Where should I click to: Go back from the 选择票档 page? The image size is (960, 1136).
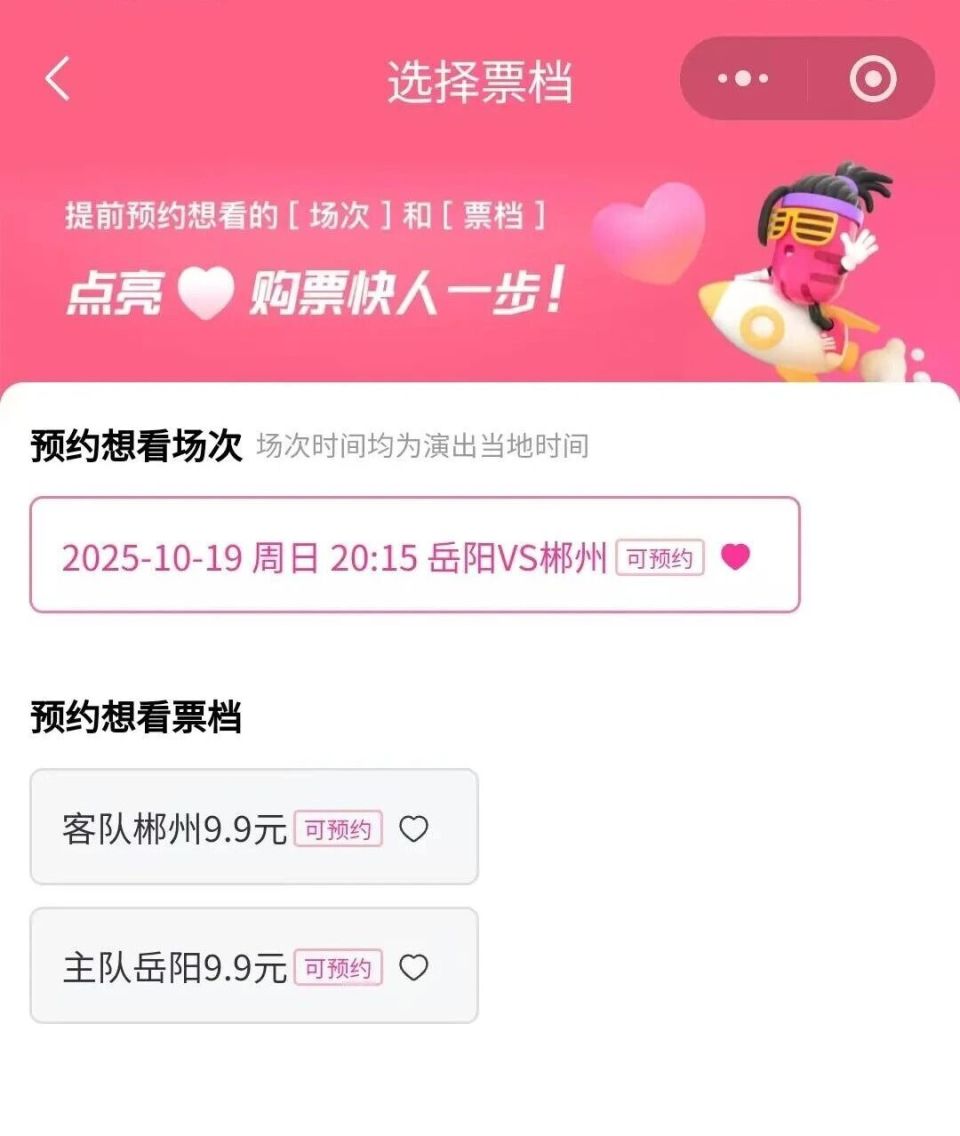[58, 79]
